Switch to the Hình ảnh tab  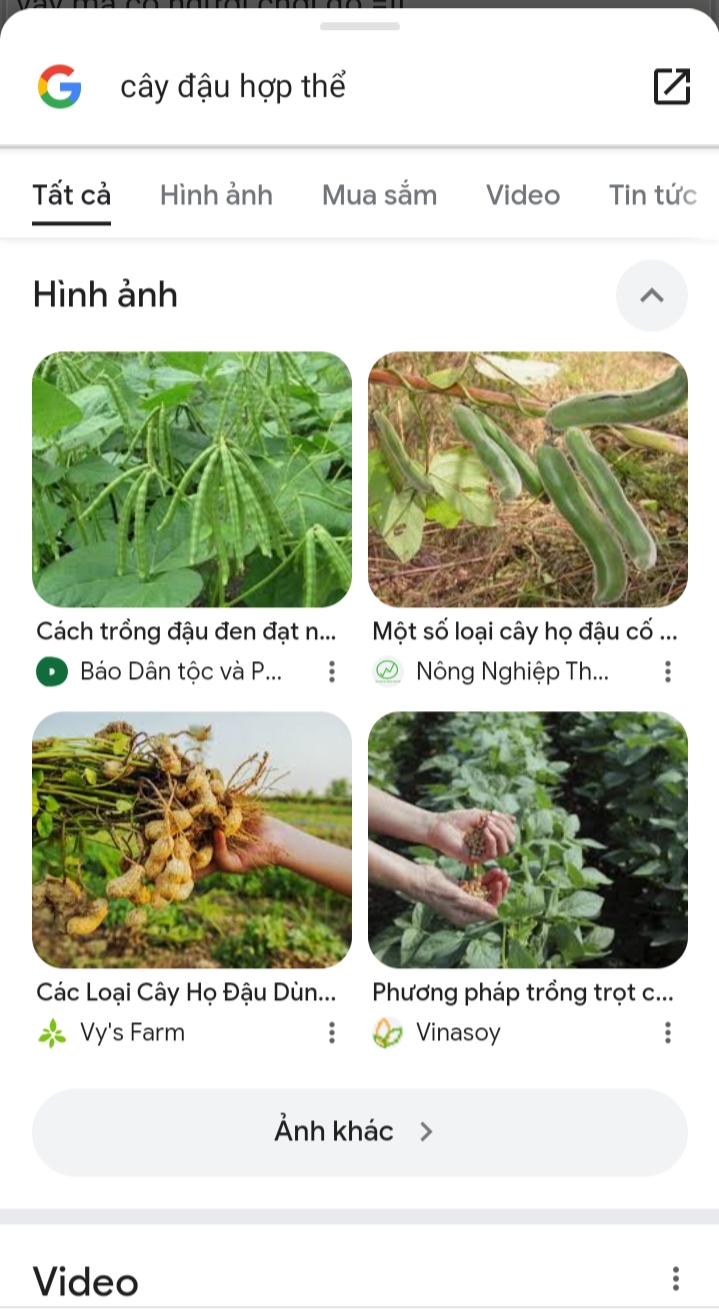[x=216, y=195]
